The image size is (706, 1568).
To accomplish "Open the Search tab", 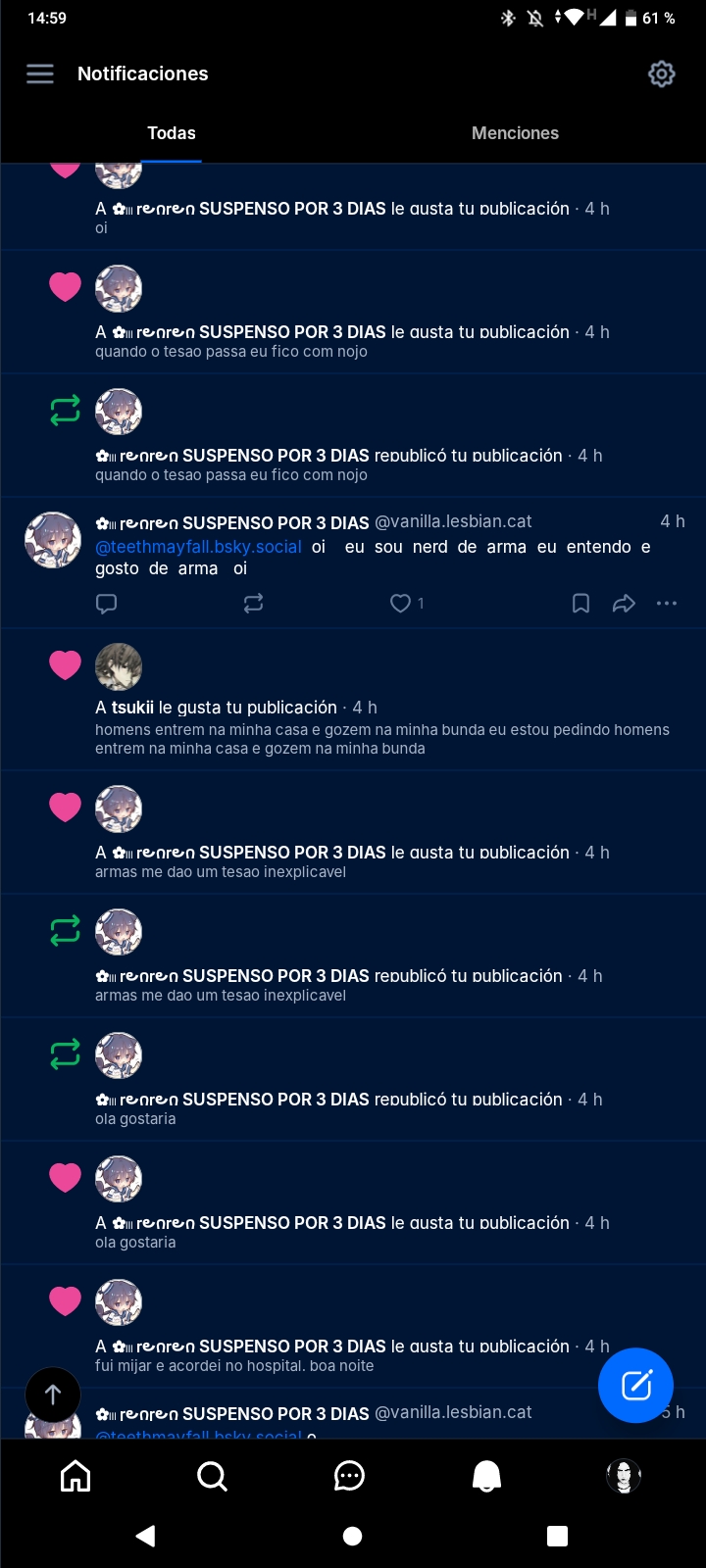I will point(212,1476).
